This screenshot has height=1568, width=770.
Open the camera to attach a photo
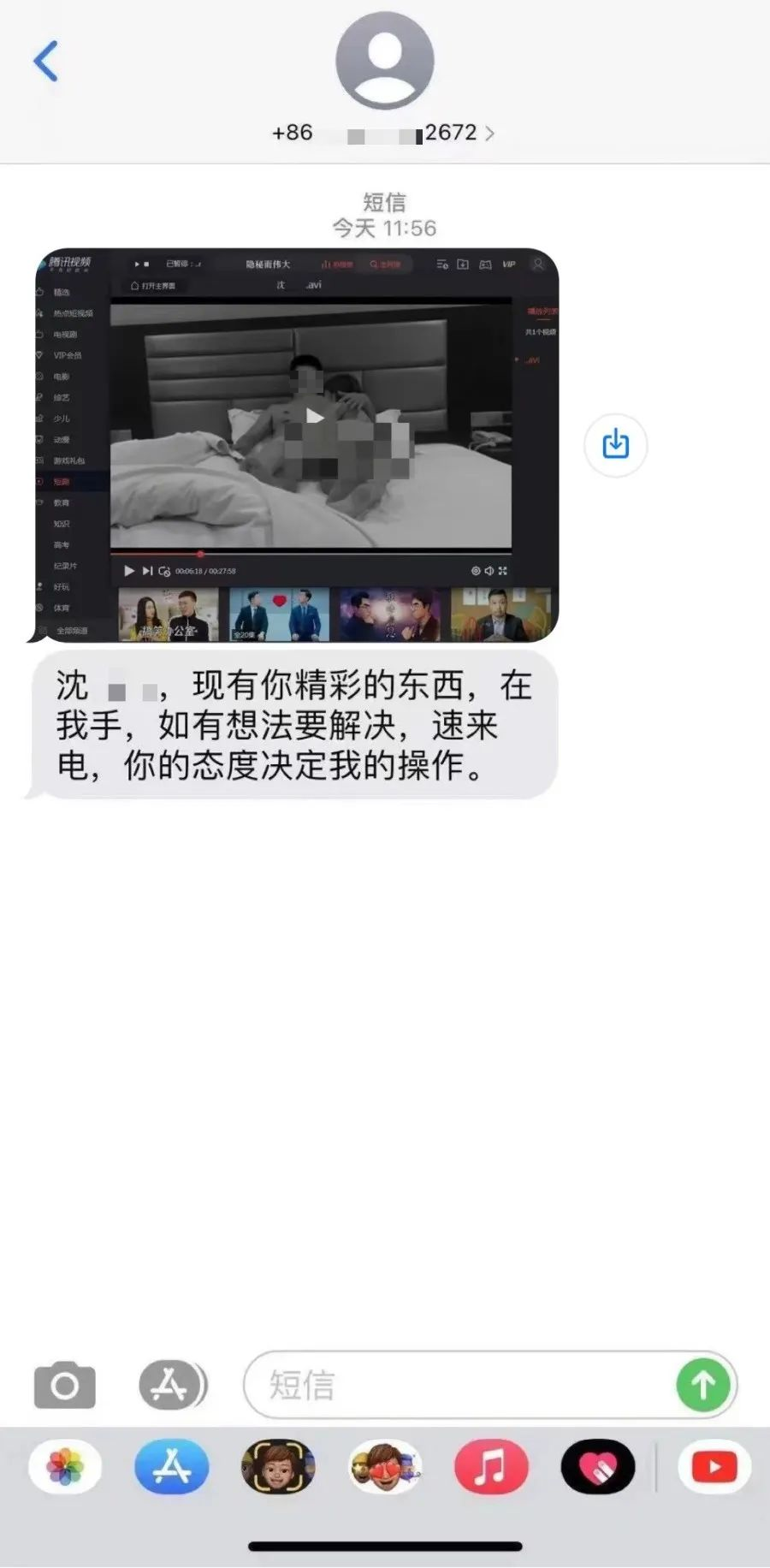click(65, 1385)
